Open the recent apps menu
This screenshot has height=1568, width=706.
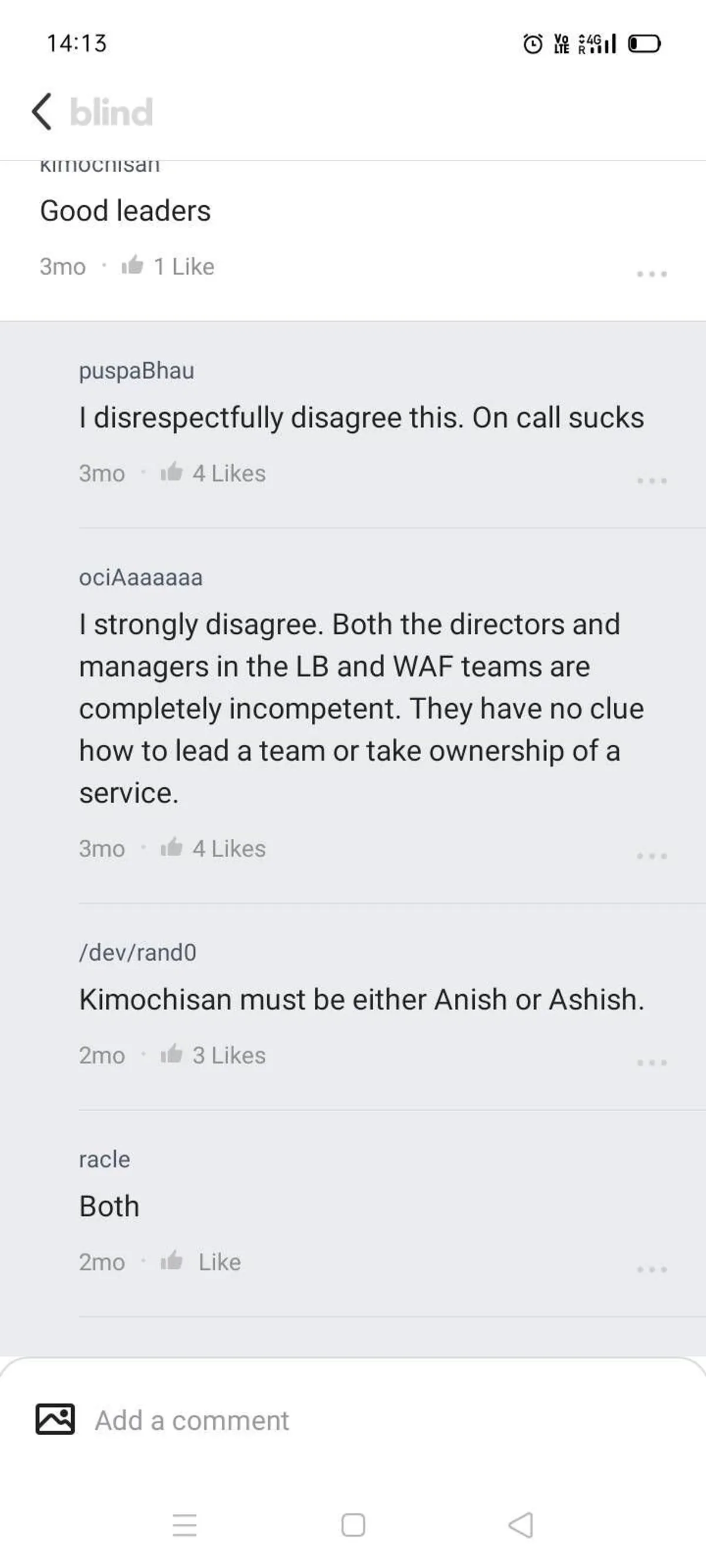tap(185, 1526)
